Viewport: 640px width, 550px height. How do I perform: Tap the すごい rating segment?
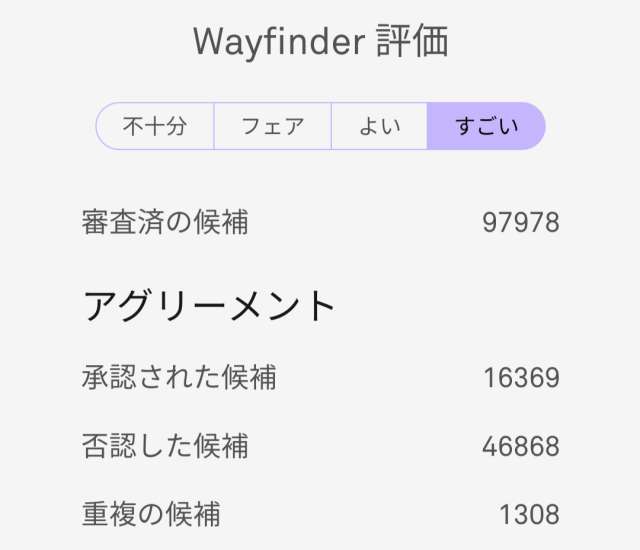(486, 127)
